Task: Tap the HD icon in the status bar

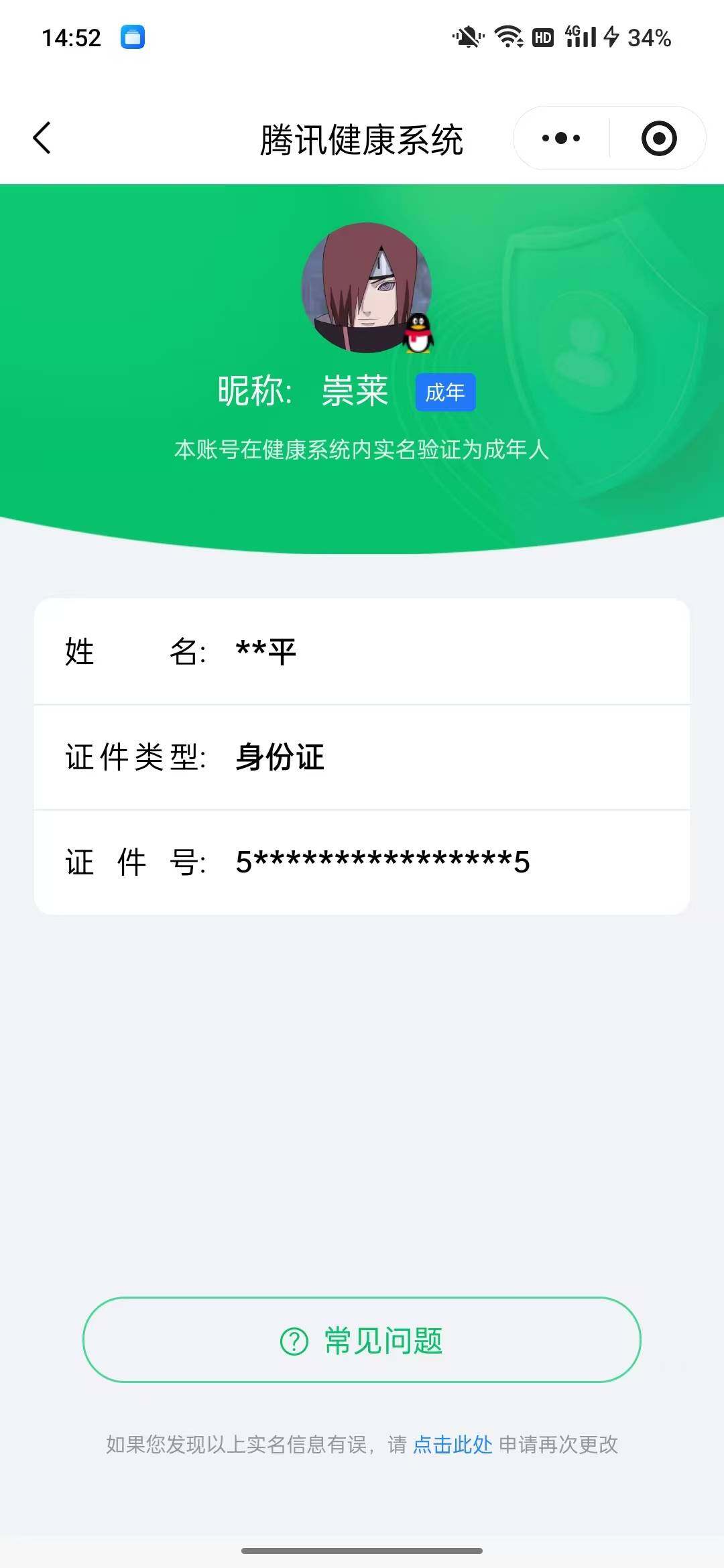Action: 544,39
